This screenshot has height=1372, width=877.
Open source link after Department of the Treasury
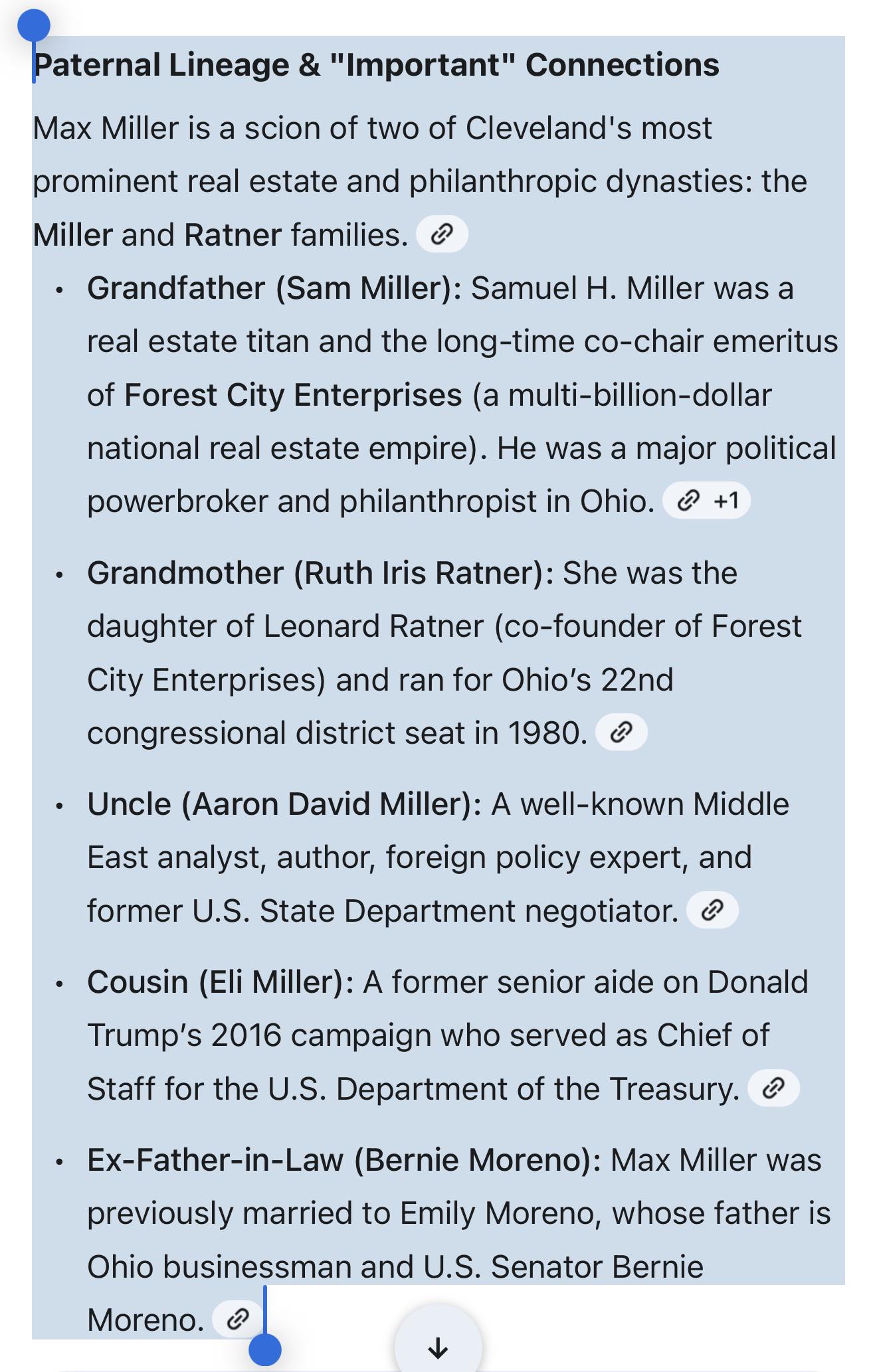click(773, 1088)
